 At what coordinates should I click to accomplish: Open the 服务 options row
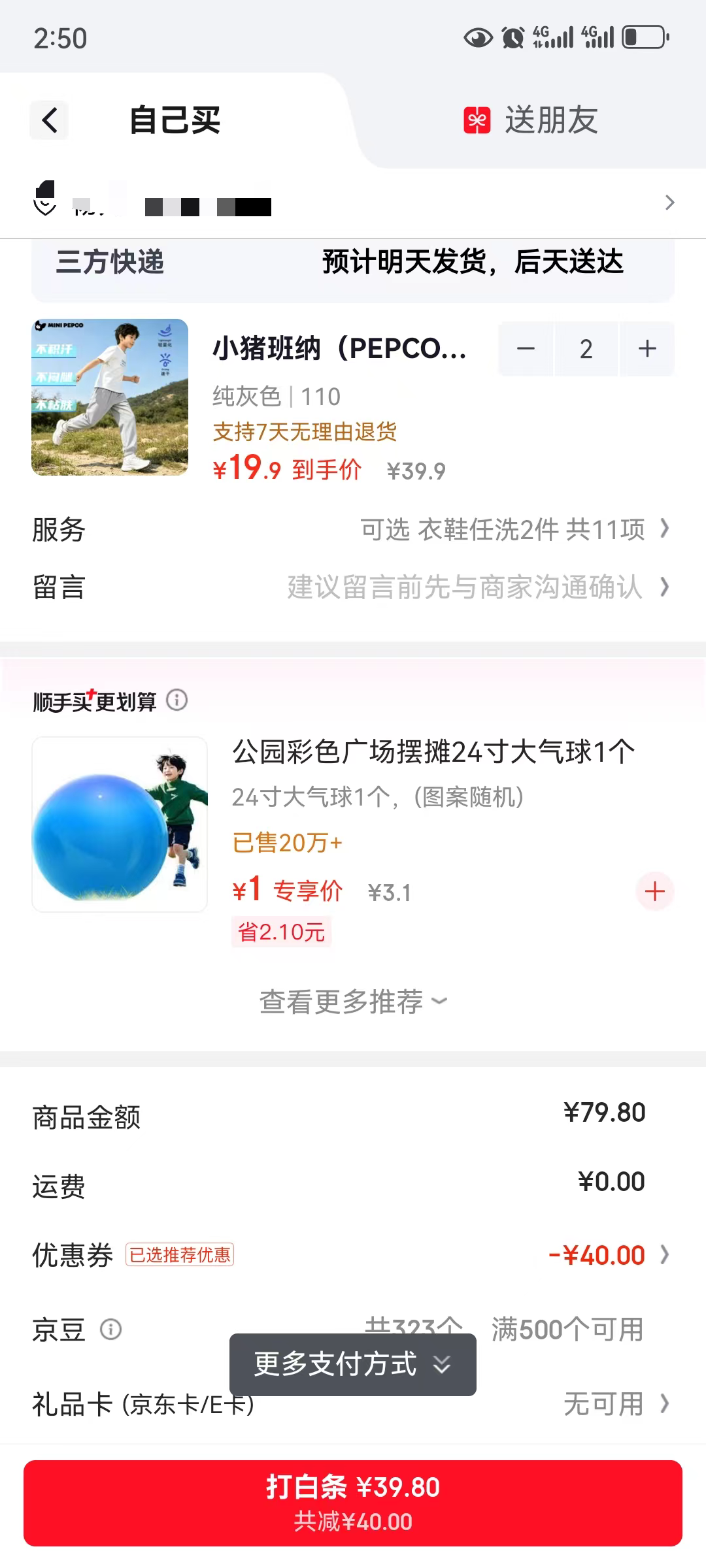pos(353,529)
